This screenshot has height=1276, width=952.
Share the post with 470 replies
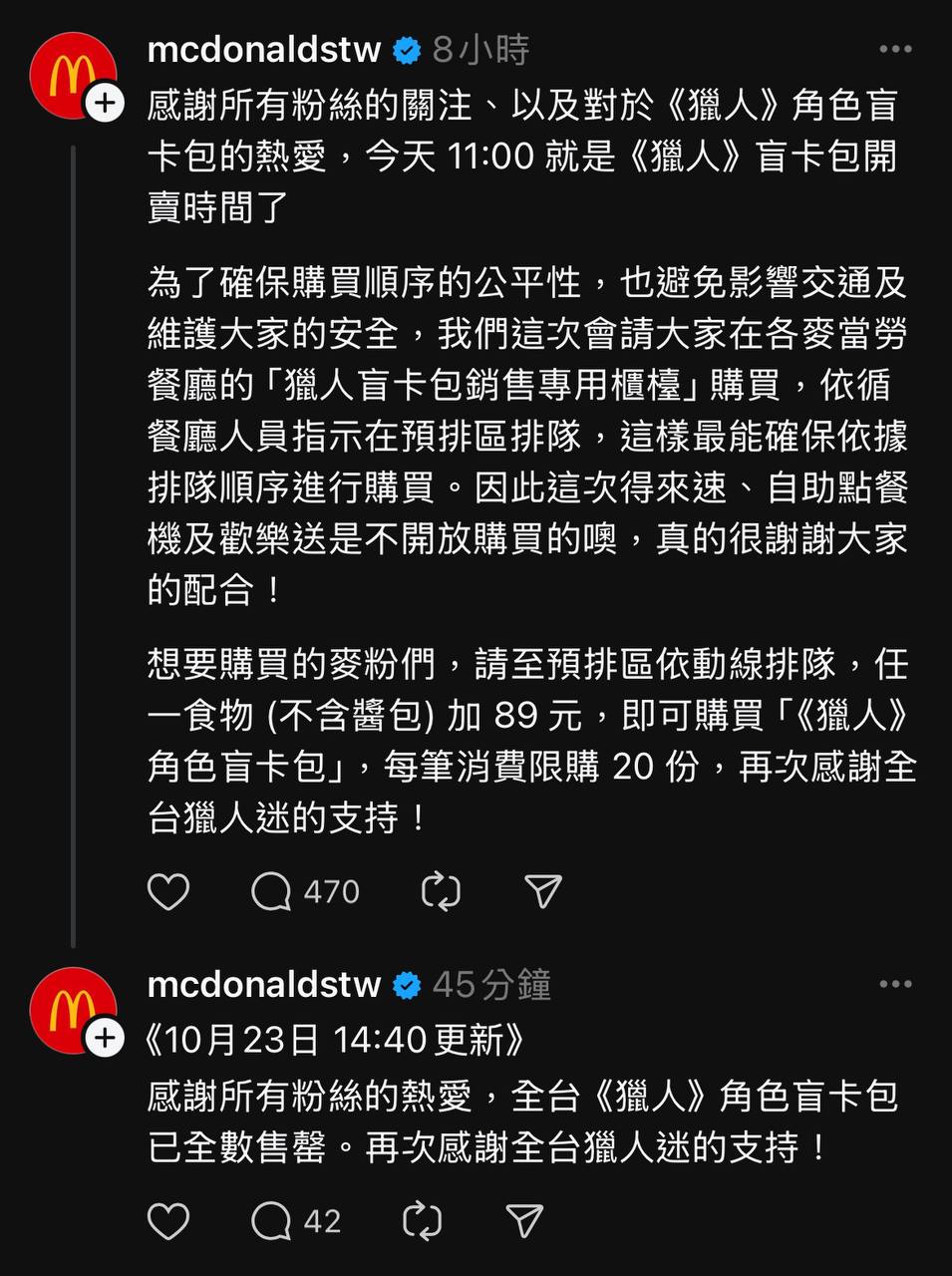pyautogui.click(x=543, y=891)
